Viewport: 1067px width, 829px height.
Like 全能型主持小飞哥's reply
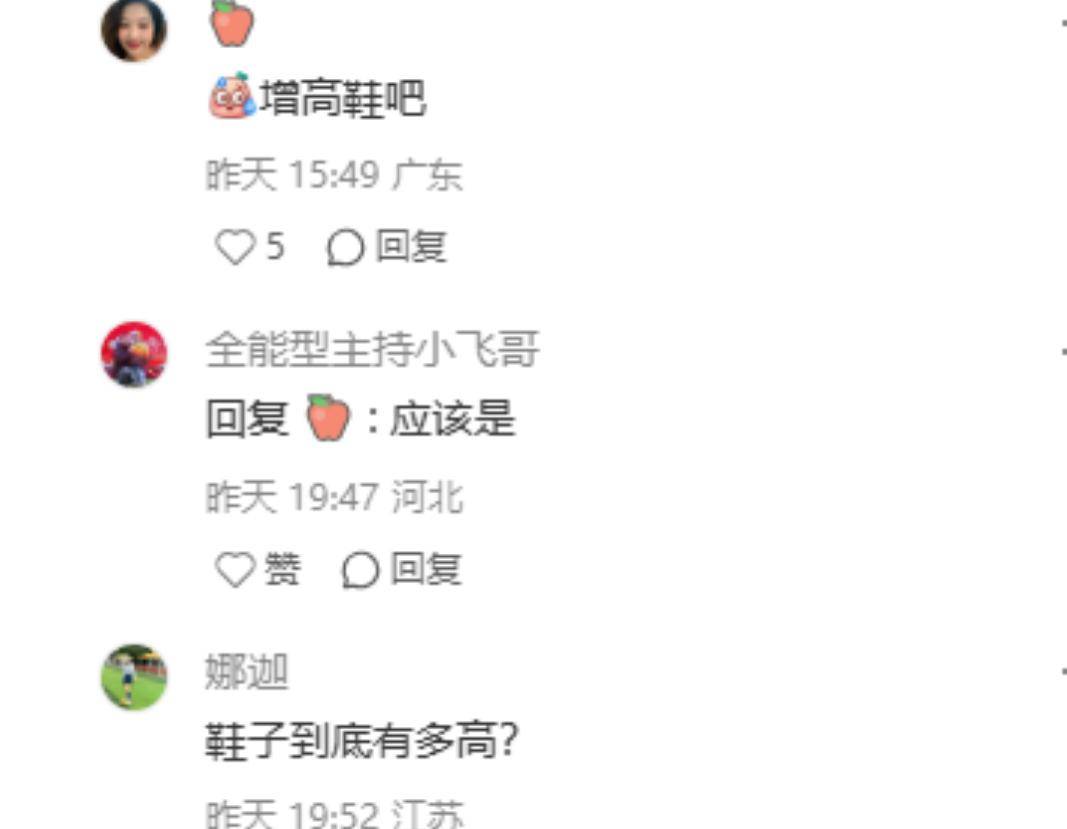237,571
